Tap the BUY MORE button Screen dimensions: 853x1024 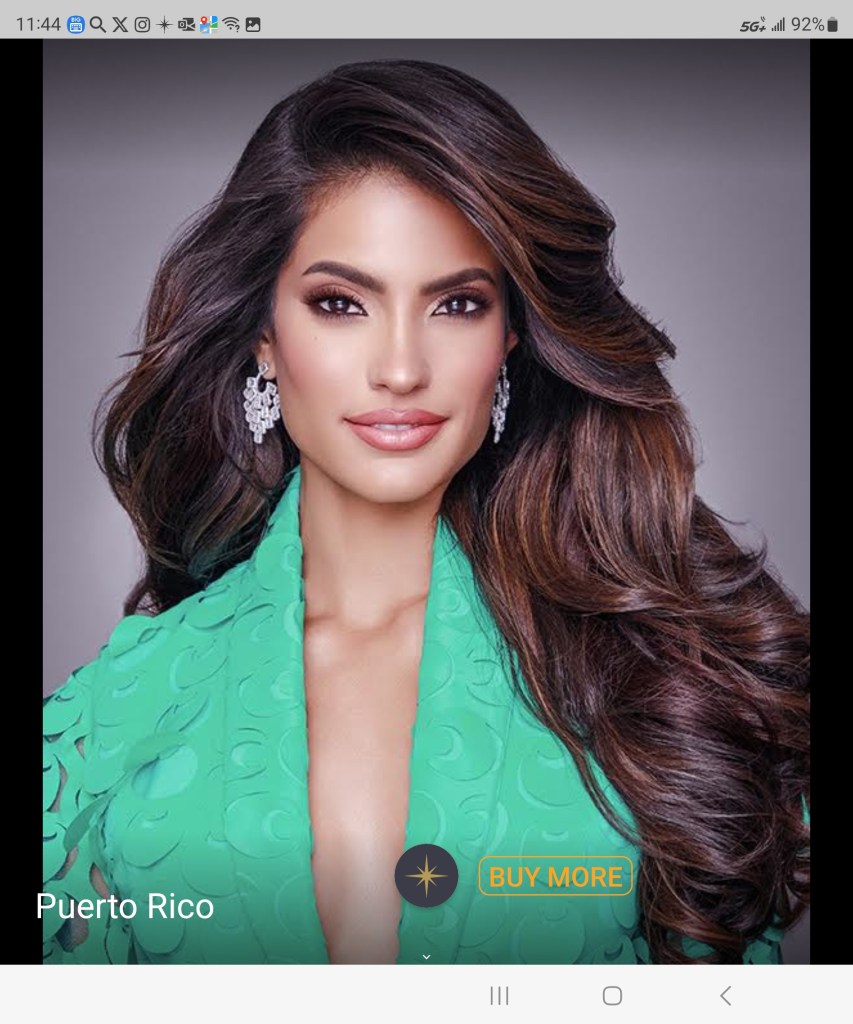click(x=555, y=877)
